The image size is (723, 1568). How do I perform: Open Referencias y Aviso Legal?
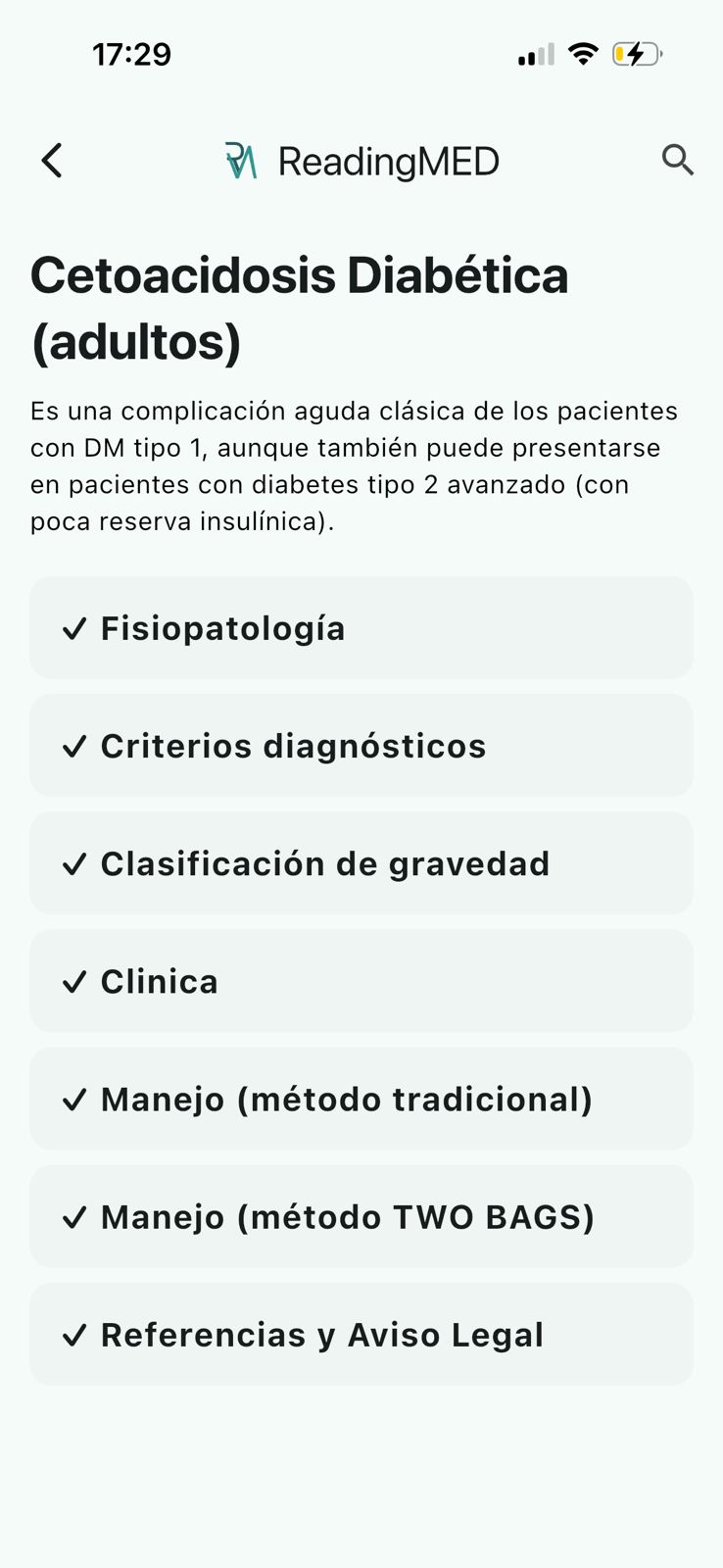361,1334
